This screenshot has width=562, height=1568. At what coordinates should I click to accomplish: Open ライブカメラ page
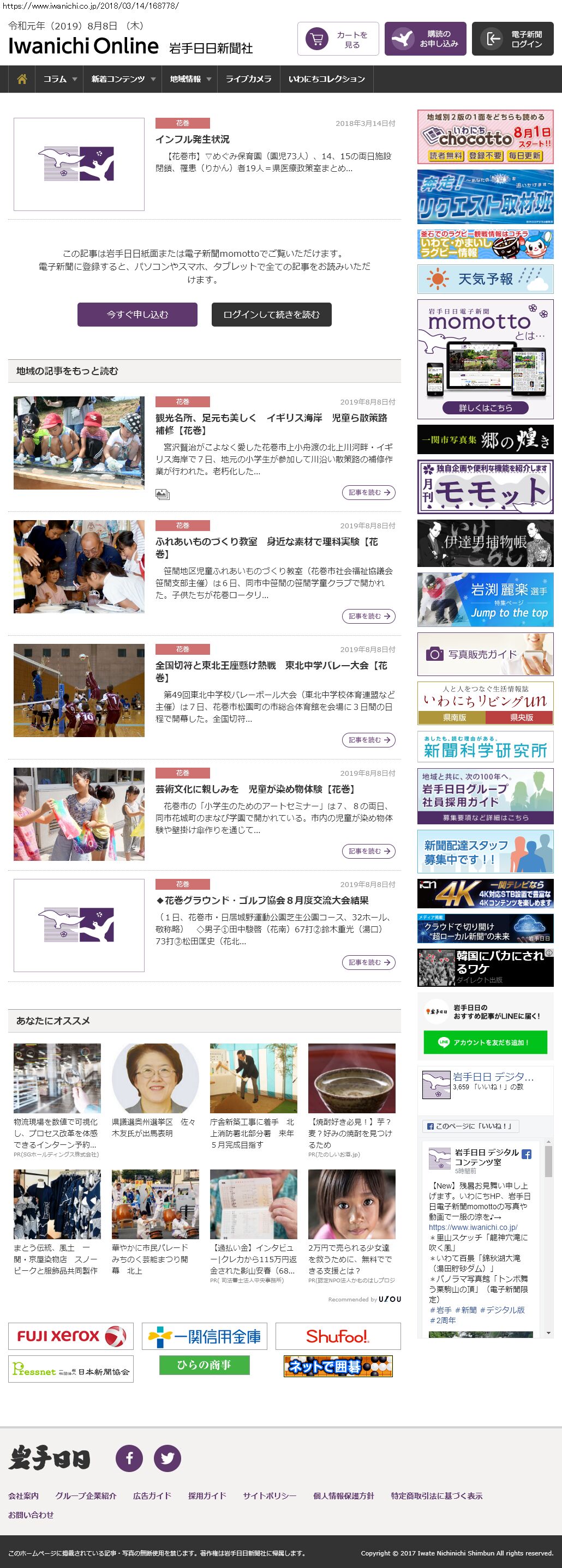pyautogui.click(x=248, y=79)
